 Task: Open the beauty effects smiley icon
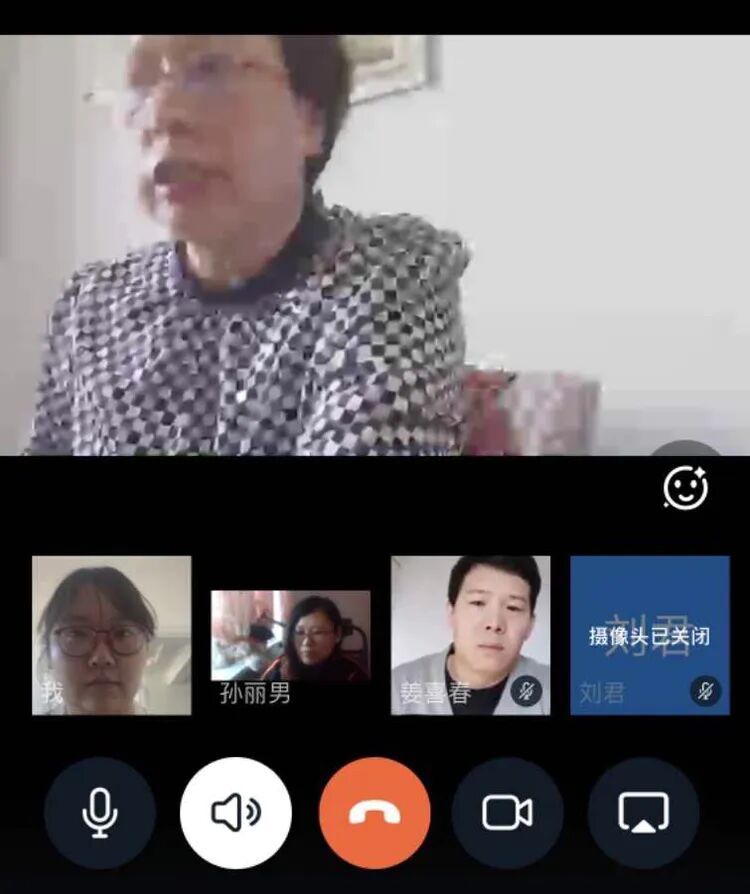click(x=686, y=488)
